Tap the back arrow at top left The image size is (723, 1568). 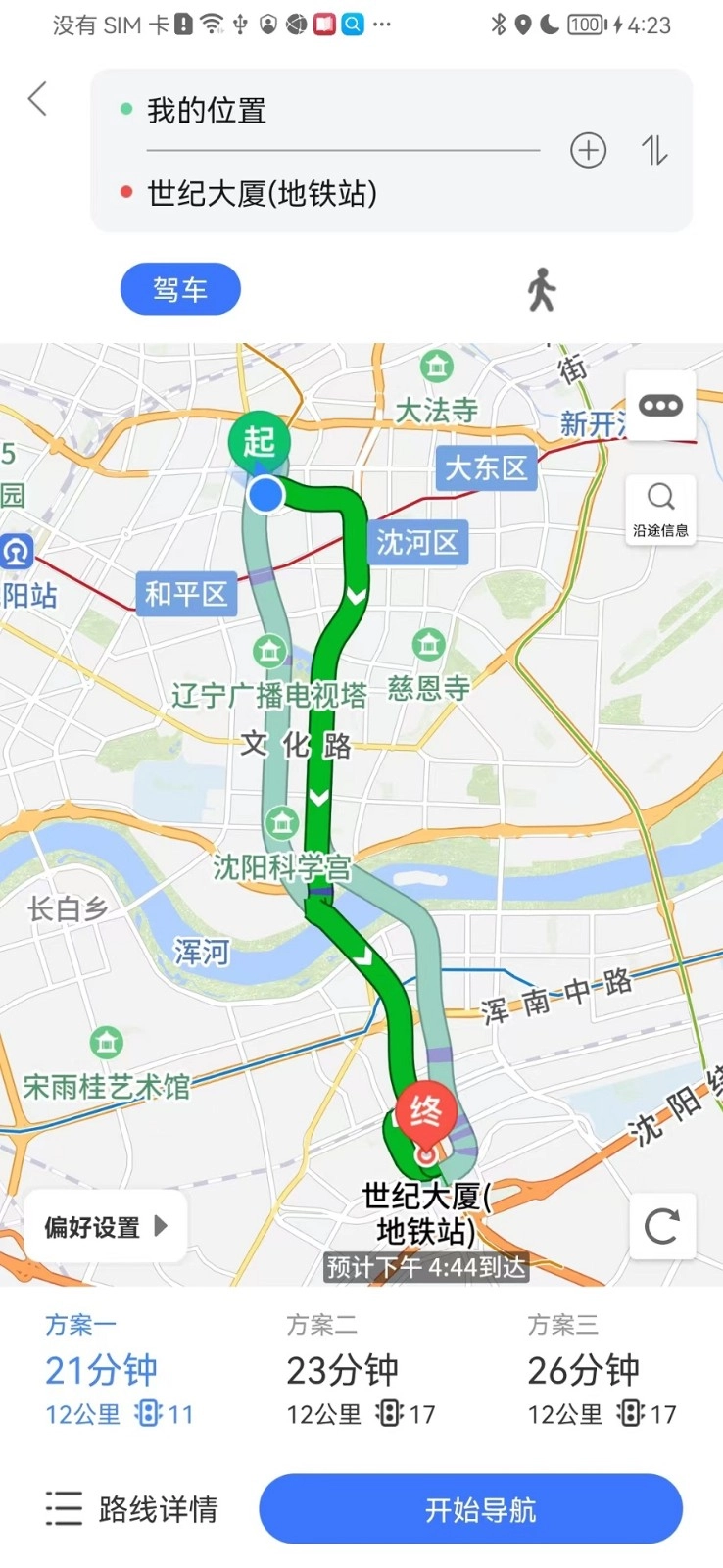37,99
